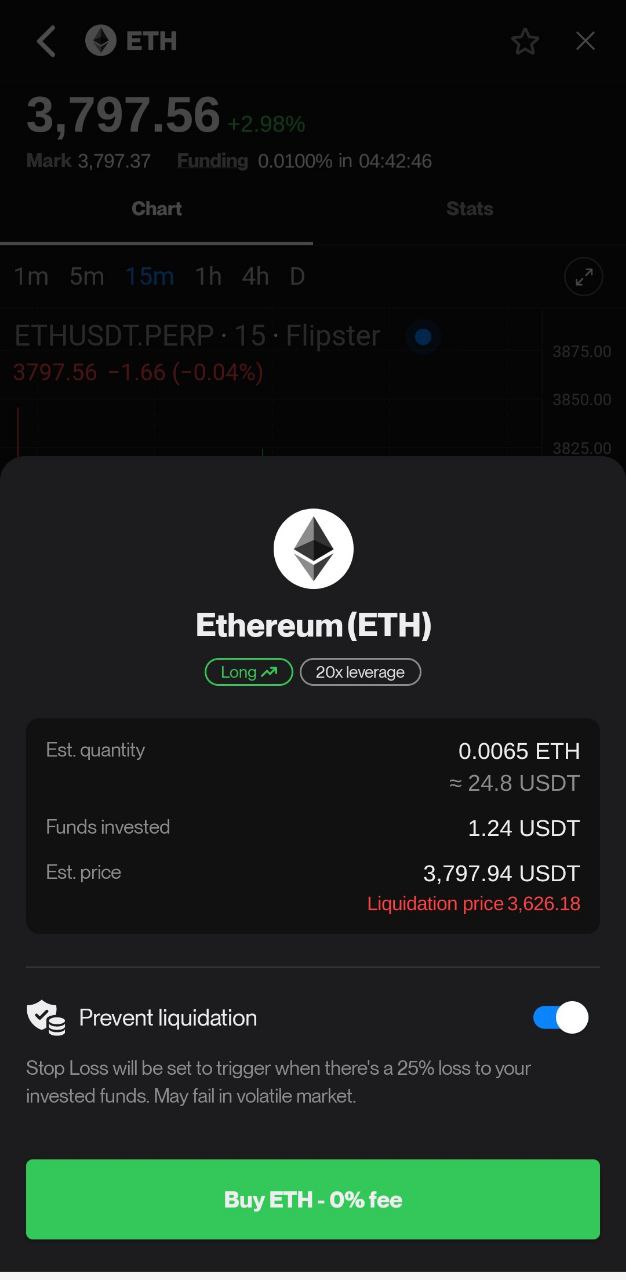Choose the 1h chart interval
Image resolution: width=626 pixels, height=1280 pixels.
(x=208, y=276)
